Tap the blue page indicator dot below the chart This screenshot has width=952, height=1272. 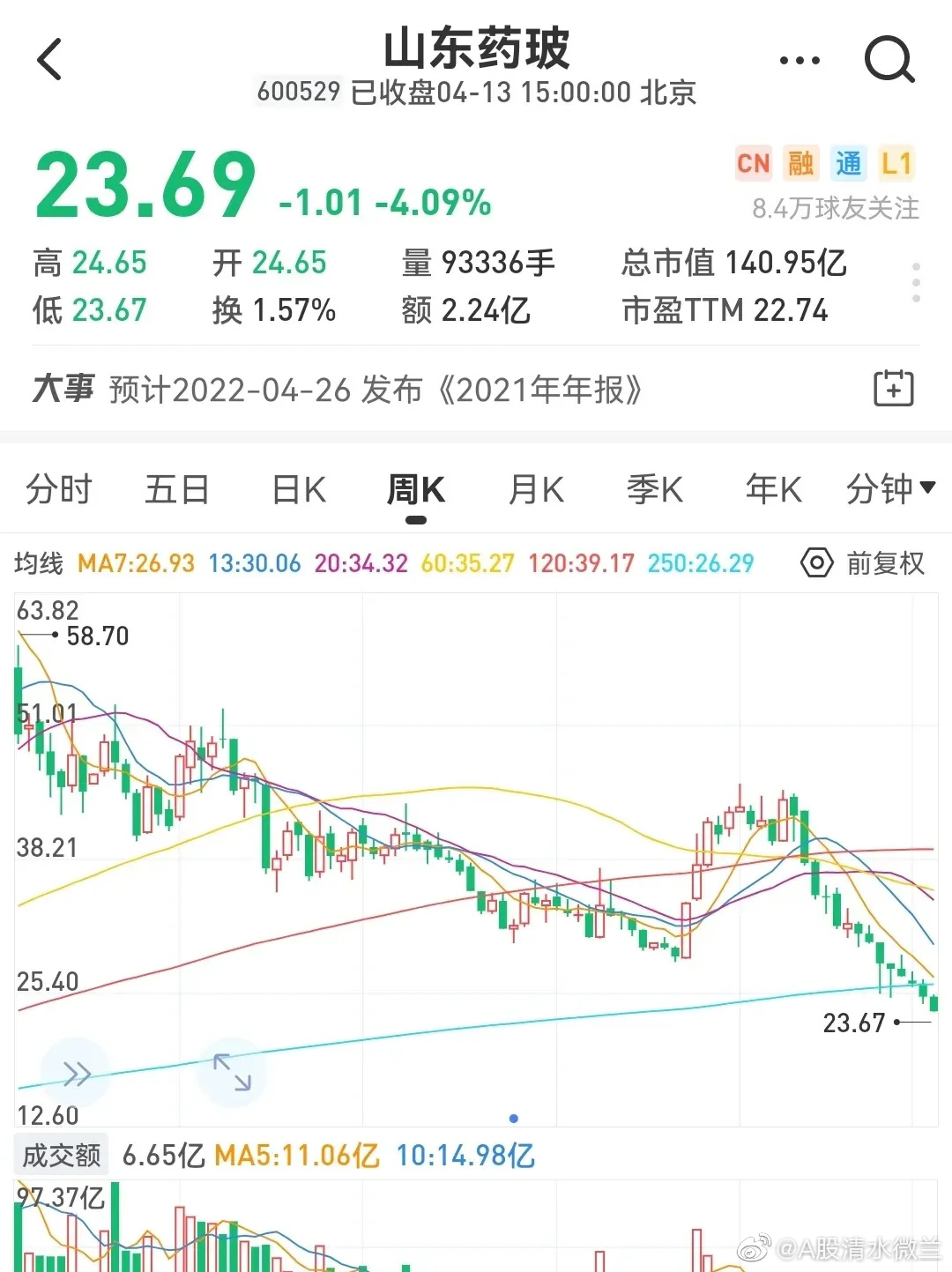pos(514,1118)
